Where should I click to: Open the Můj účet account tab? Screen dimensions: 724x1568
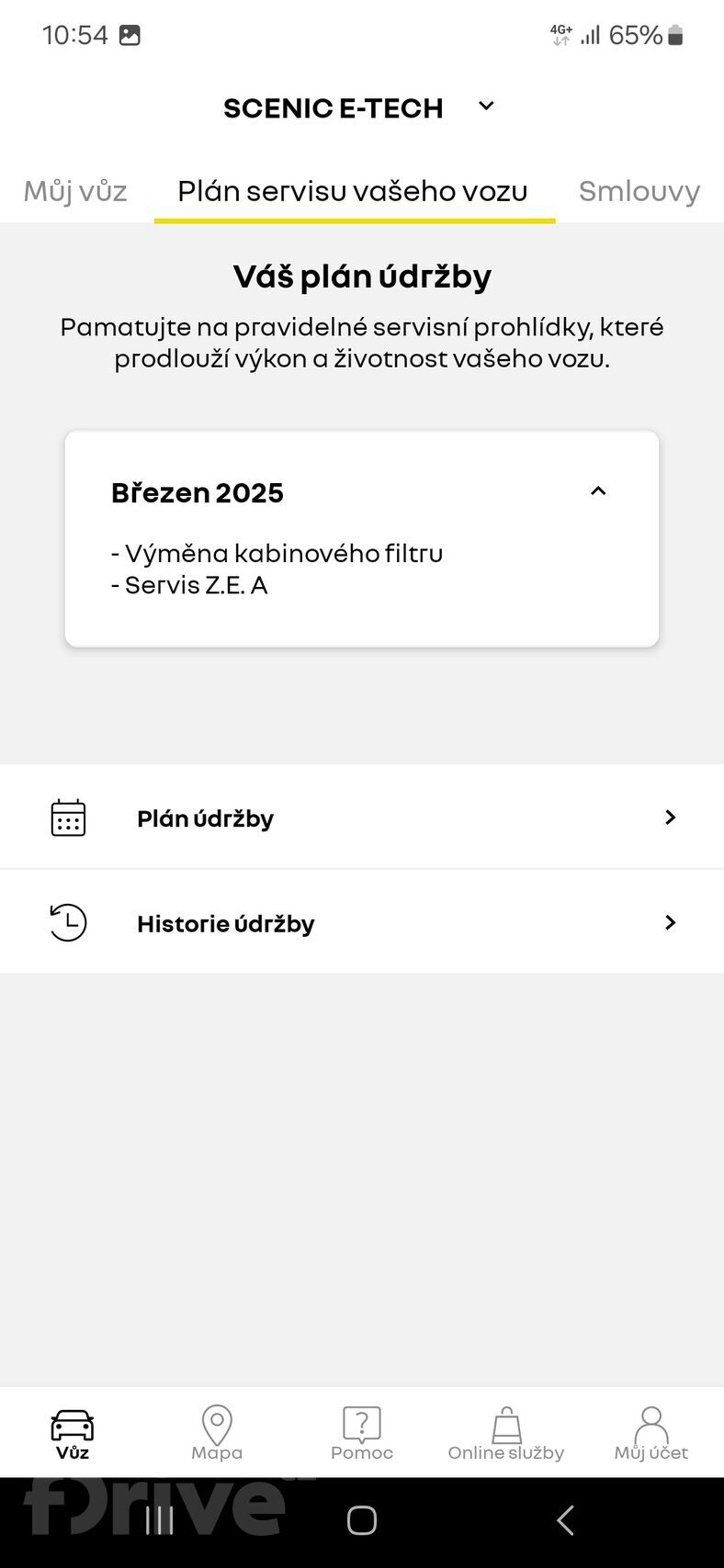(x=650, y=1433)
